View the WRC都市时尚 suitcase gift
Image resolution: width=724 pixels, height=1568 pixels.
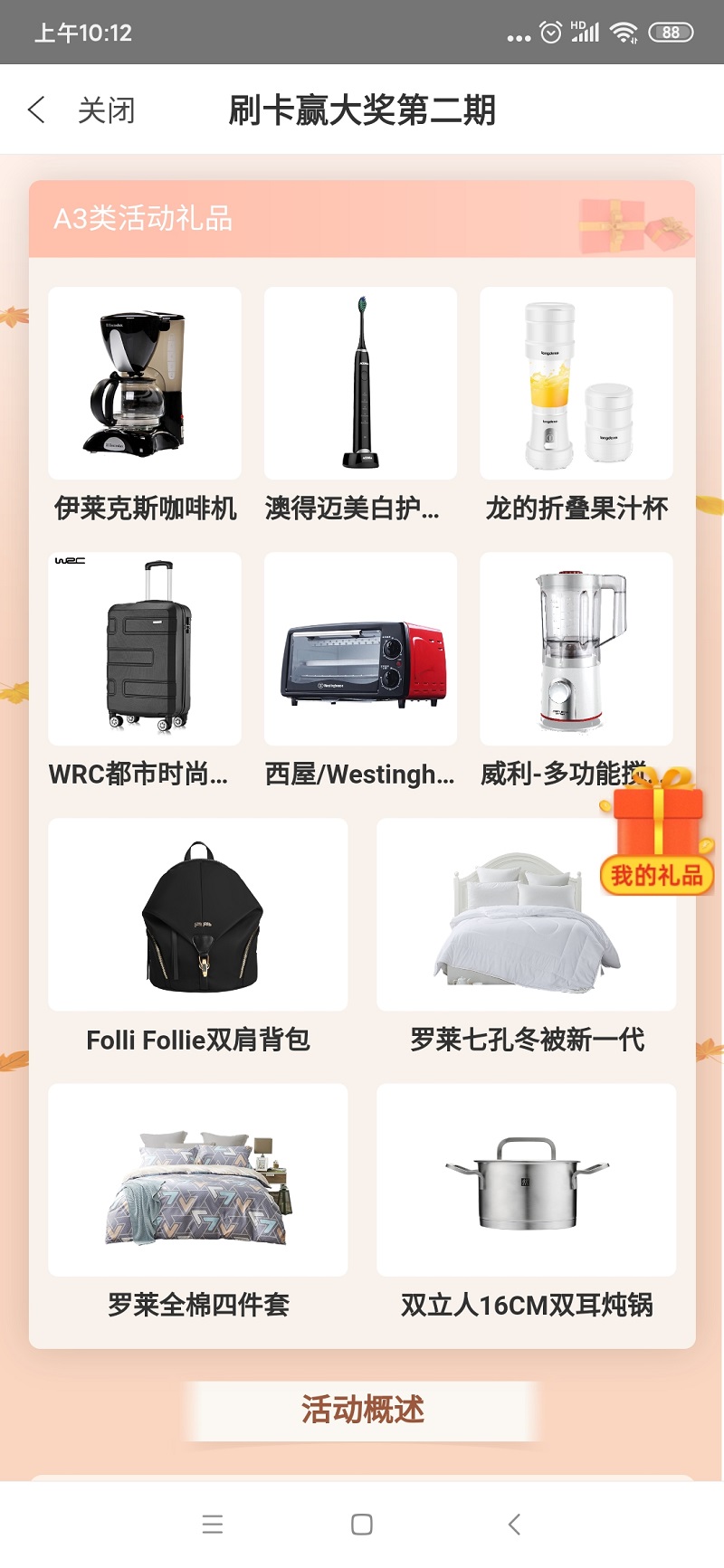pyautogui.click(x=145, y=649)
